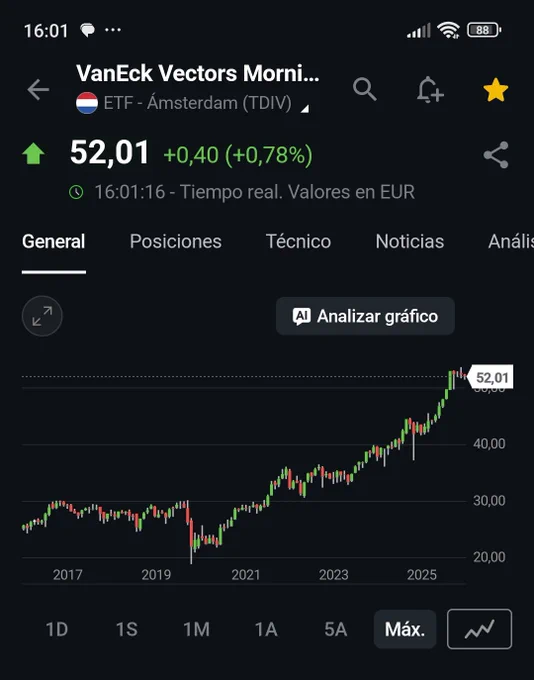
Task: Go back using the arrow icon
Action: [38, 90]
